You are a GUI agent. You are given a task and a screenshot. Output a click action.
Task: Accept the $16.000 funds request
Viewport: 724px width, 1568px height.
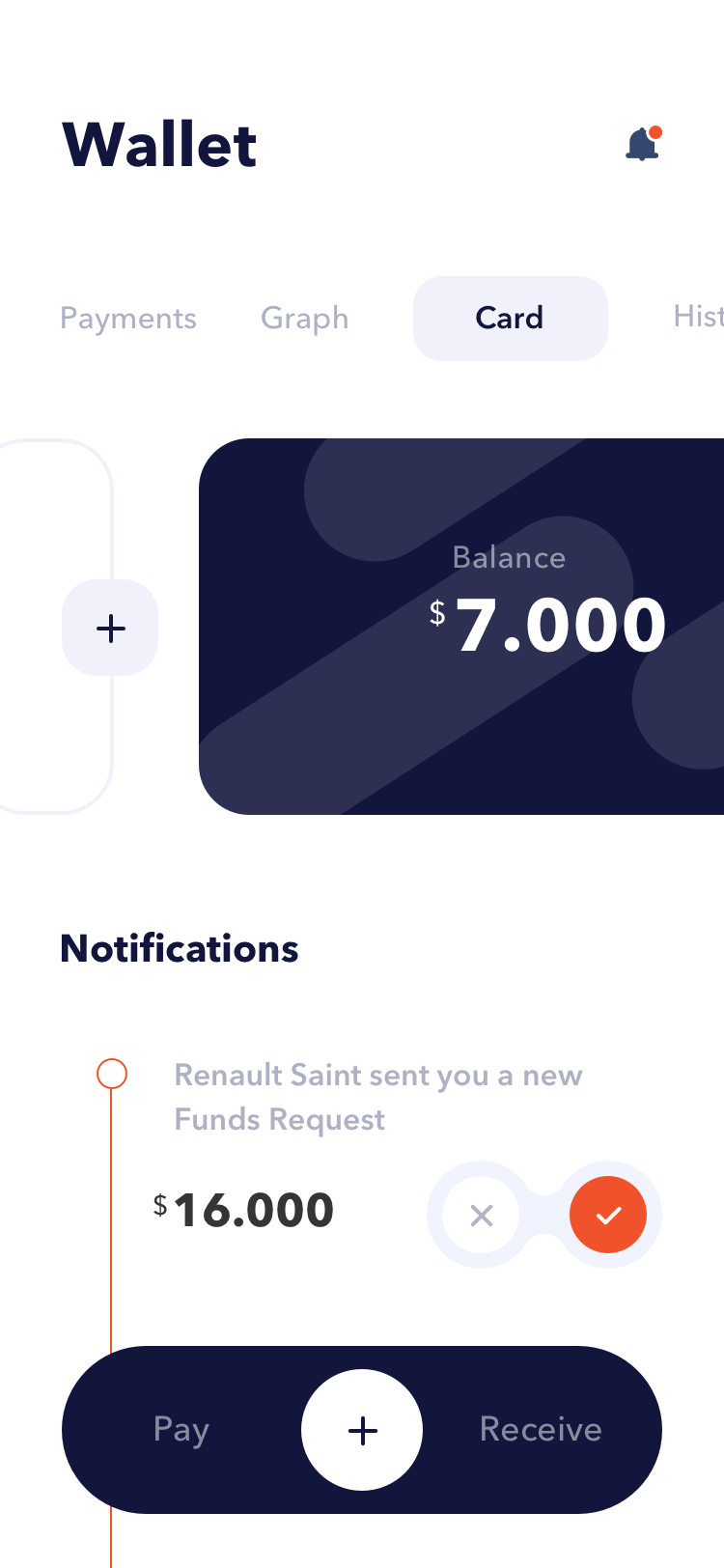(x=608, y=1215)
